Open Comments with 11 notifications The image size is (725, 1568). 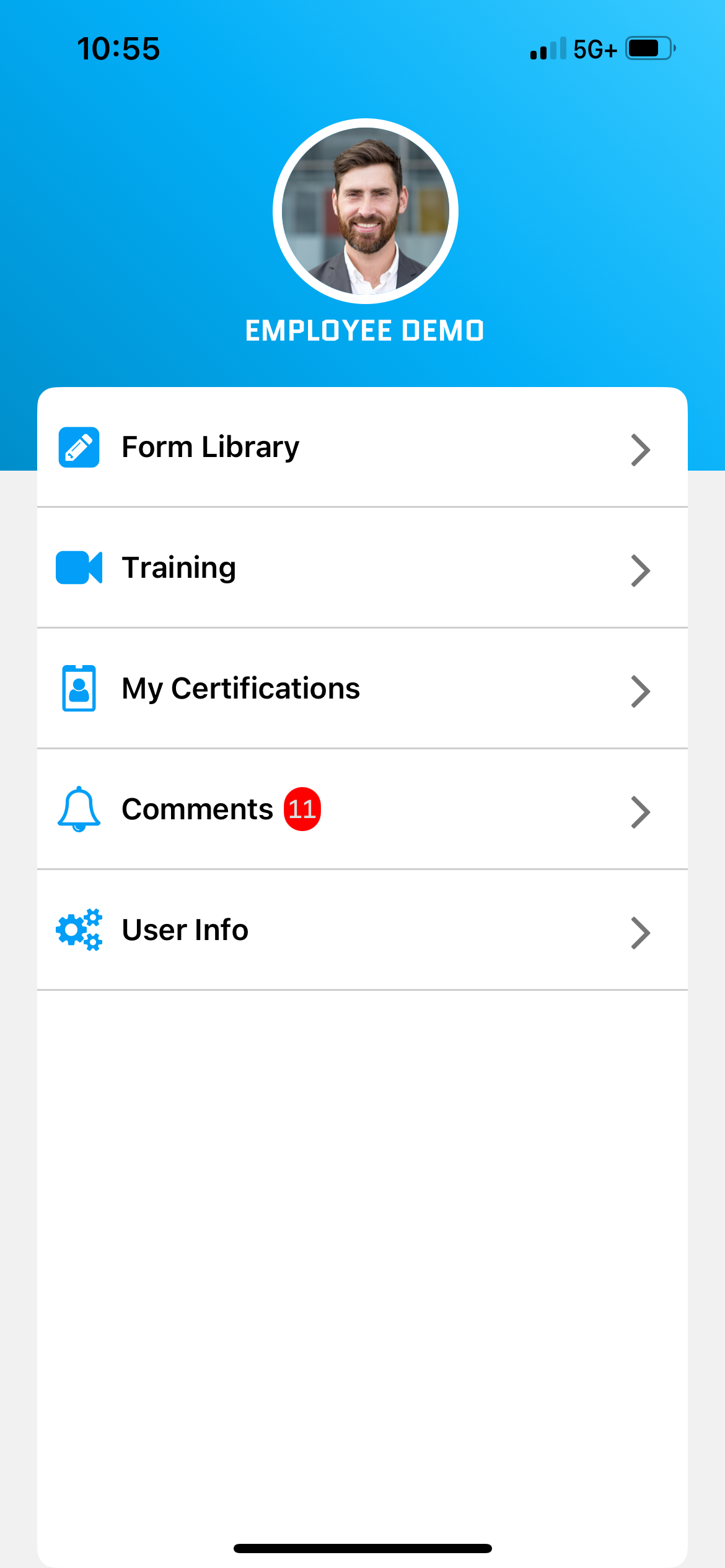(362, 809)
